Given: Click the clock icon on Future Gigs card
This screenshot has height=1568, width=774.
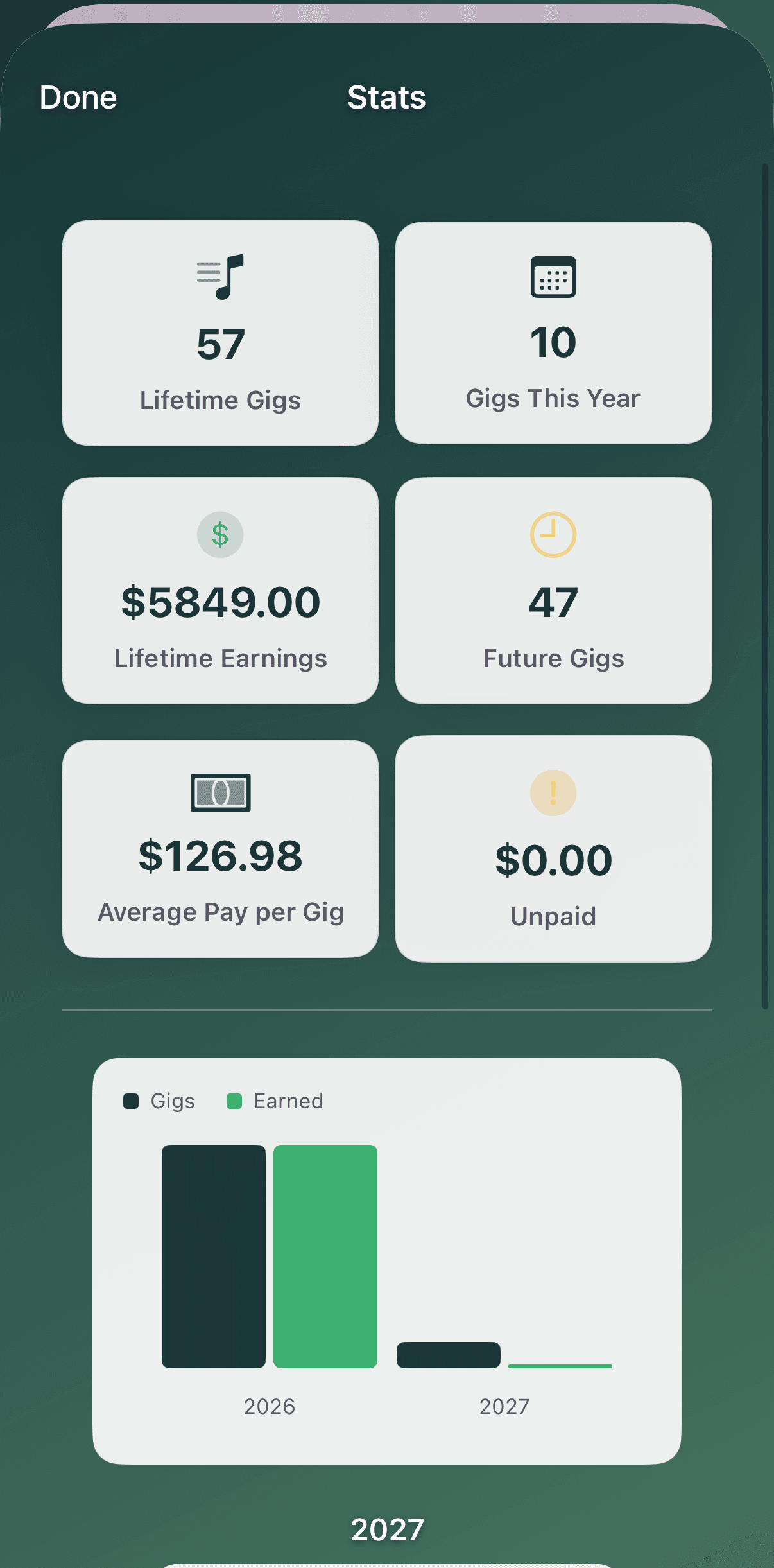Looking at the screenshot, I should coord(553,534).
